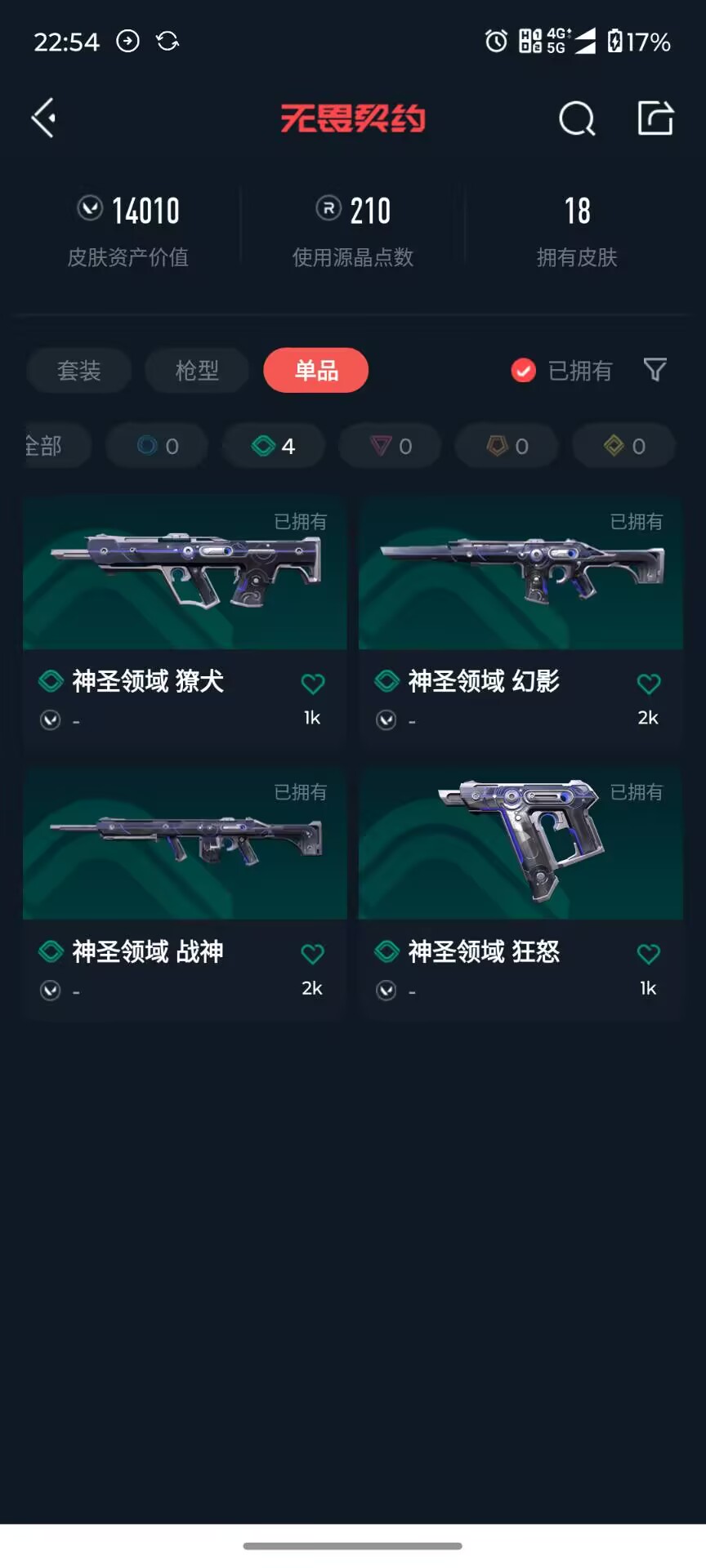Filter by the blue circle rarity chip
The width and height of the screenshot is (706, 1568).
pos(157,446)
